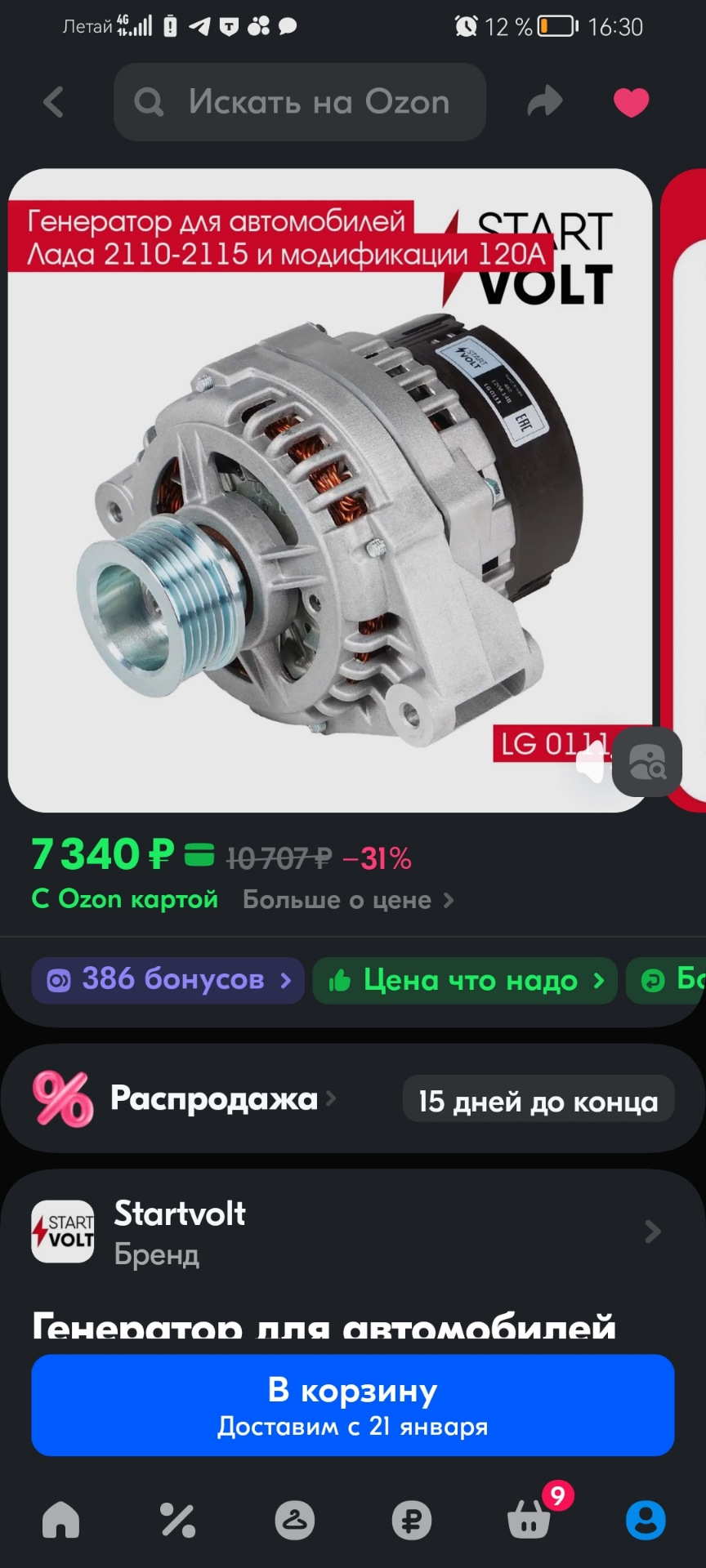Switch to the percent deals tab
The image size is (706, 1568).
click(x=177, y=1521)
